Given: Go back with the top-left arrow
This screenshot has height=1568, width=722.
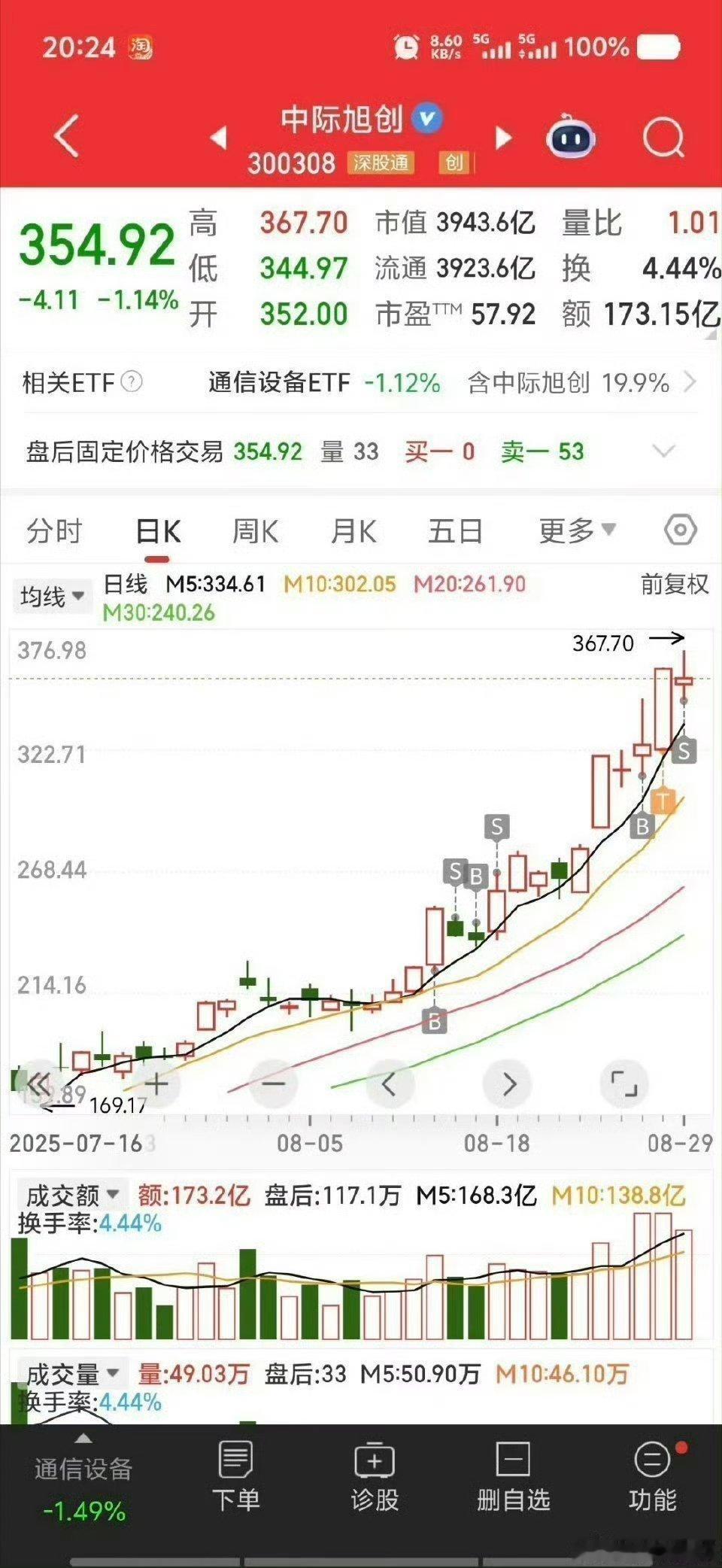Looking at the screenshot, I should point(67,135).
